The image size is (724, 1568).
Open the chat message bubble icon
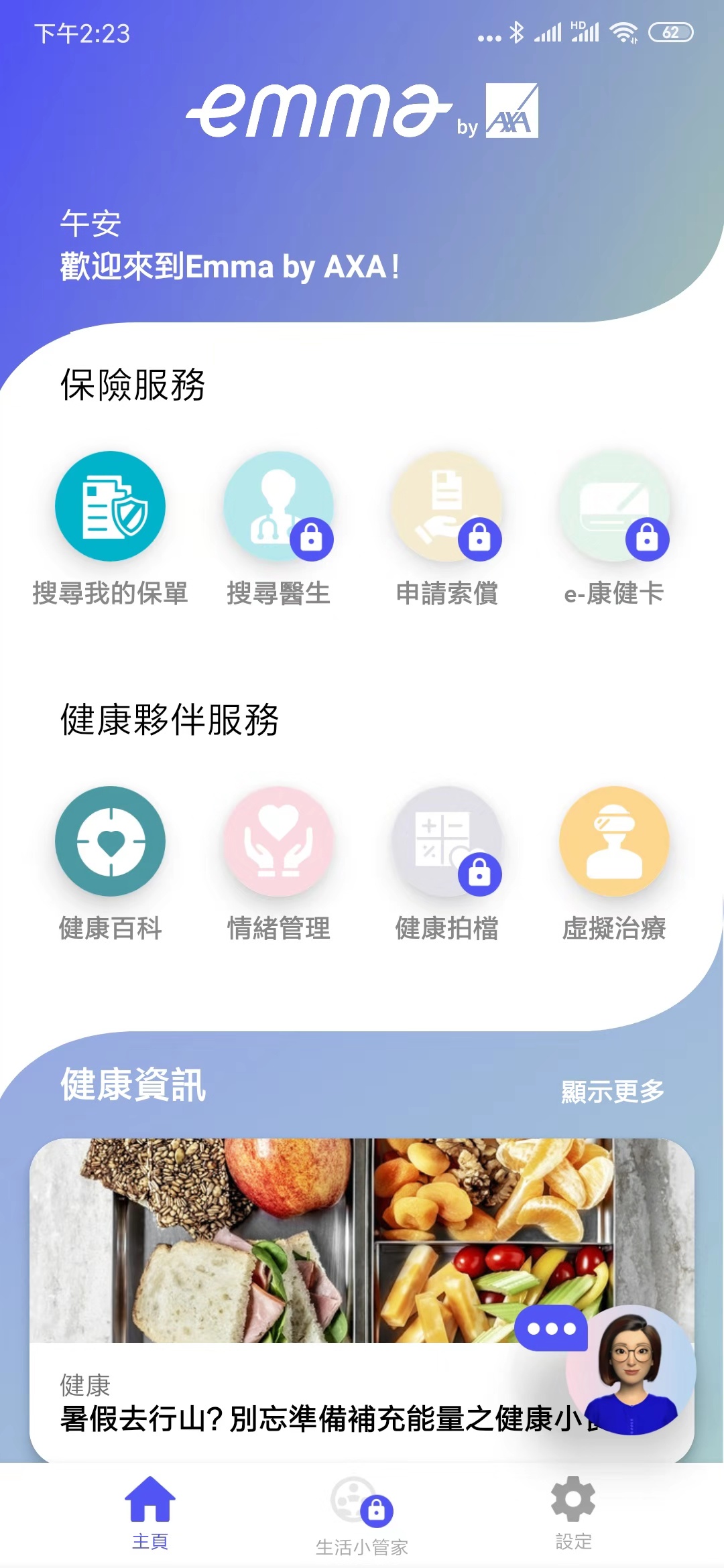point(551,1330)
